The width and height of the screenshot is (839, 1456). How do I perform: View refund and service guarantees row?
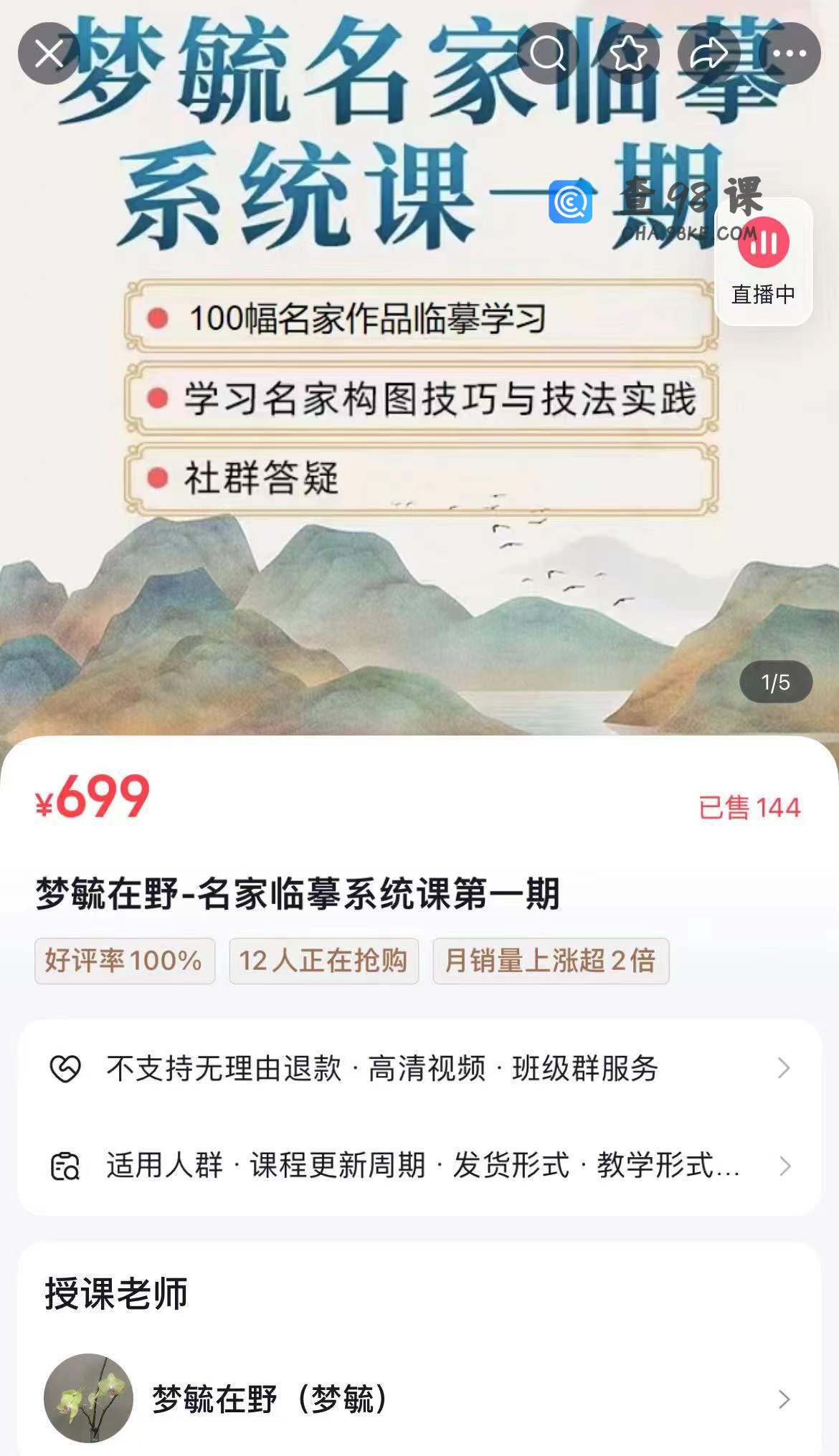click(419, 1068)
